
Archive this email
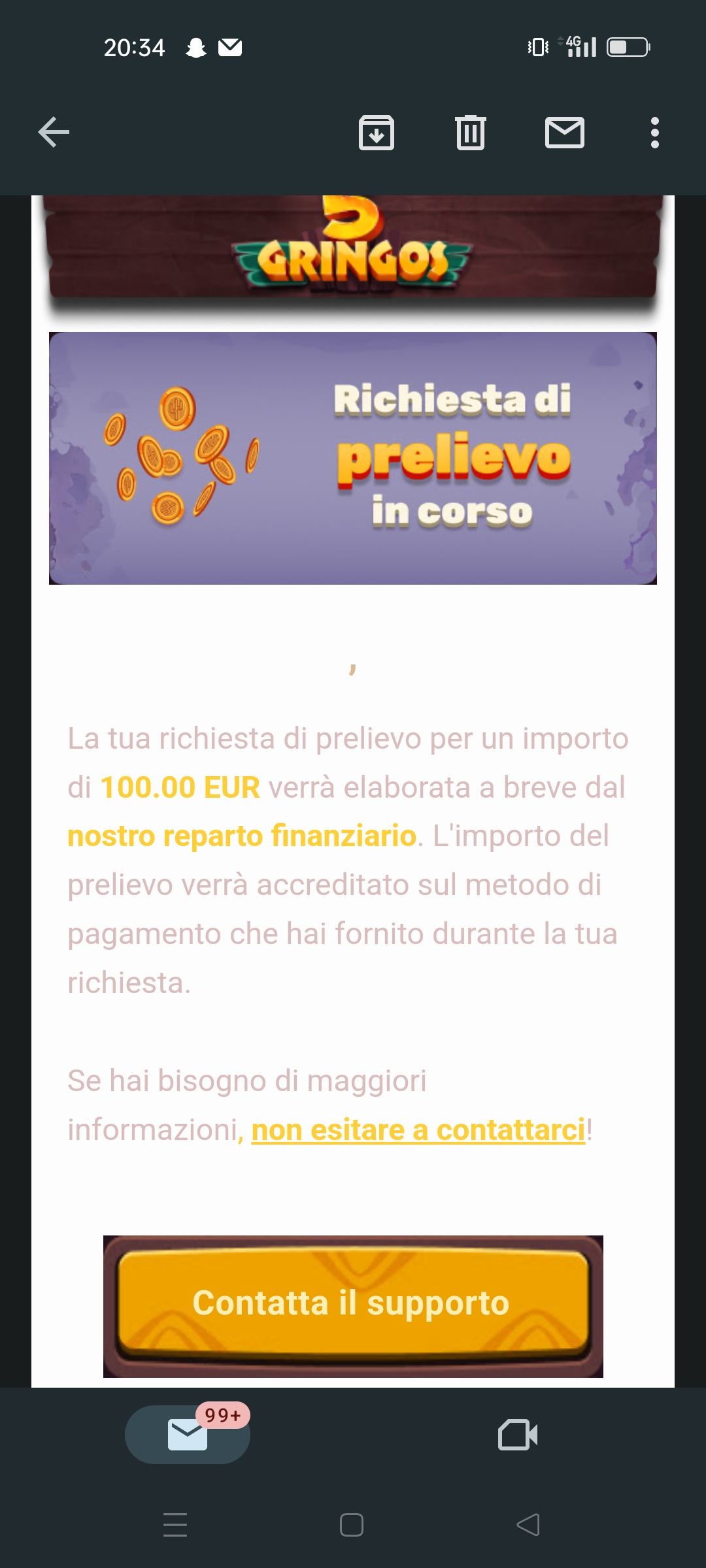click(377, 133)
